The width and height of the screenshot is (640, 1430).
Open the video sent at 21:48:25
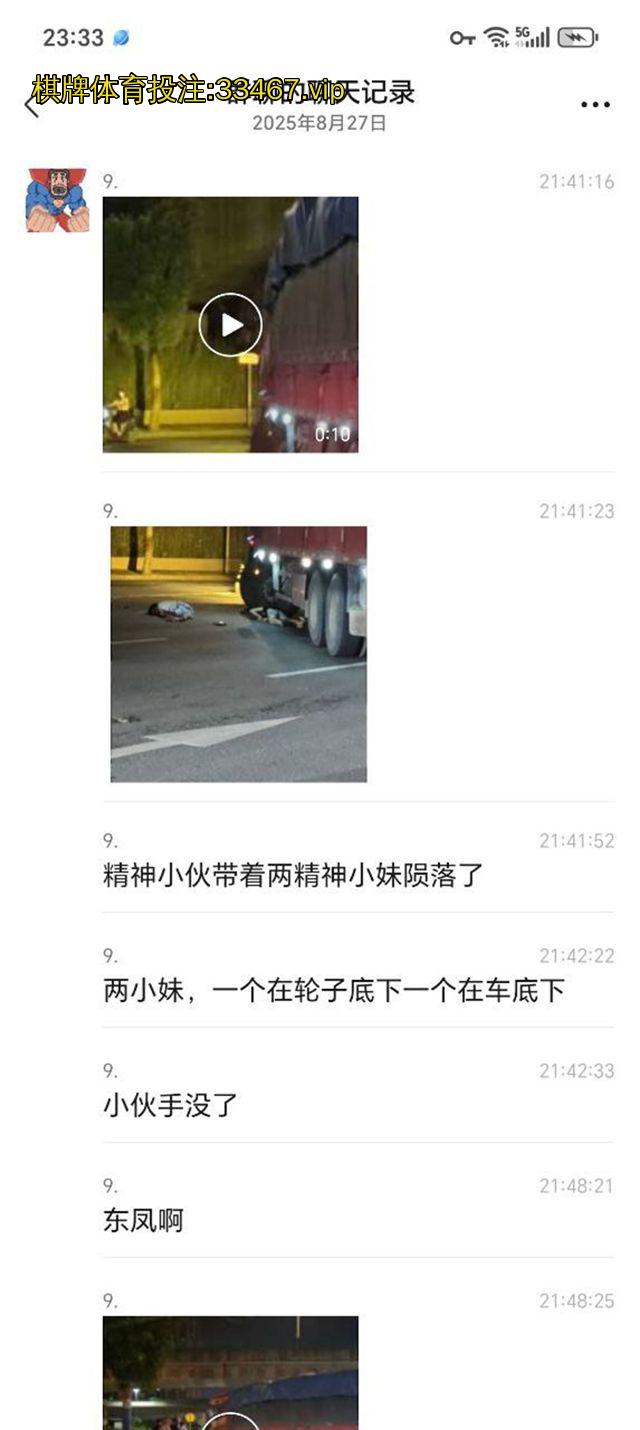230,1375
